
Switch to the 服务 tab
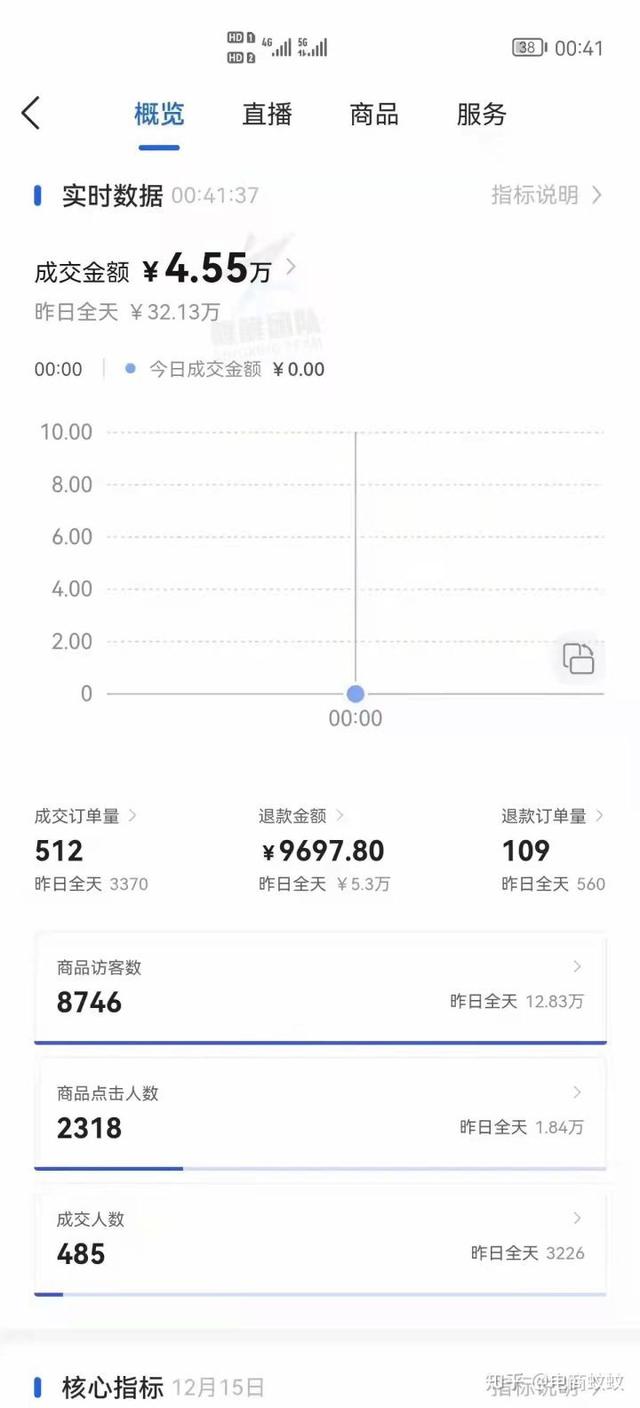[481, 115]
